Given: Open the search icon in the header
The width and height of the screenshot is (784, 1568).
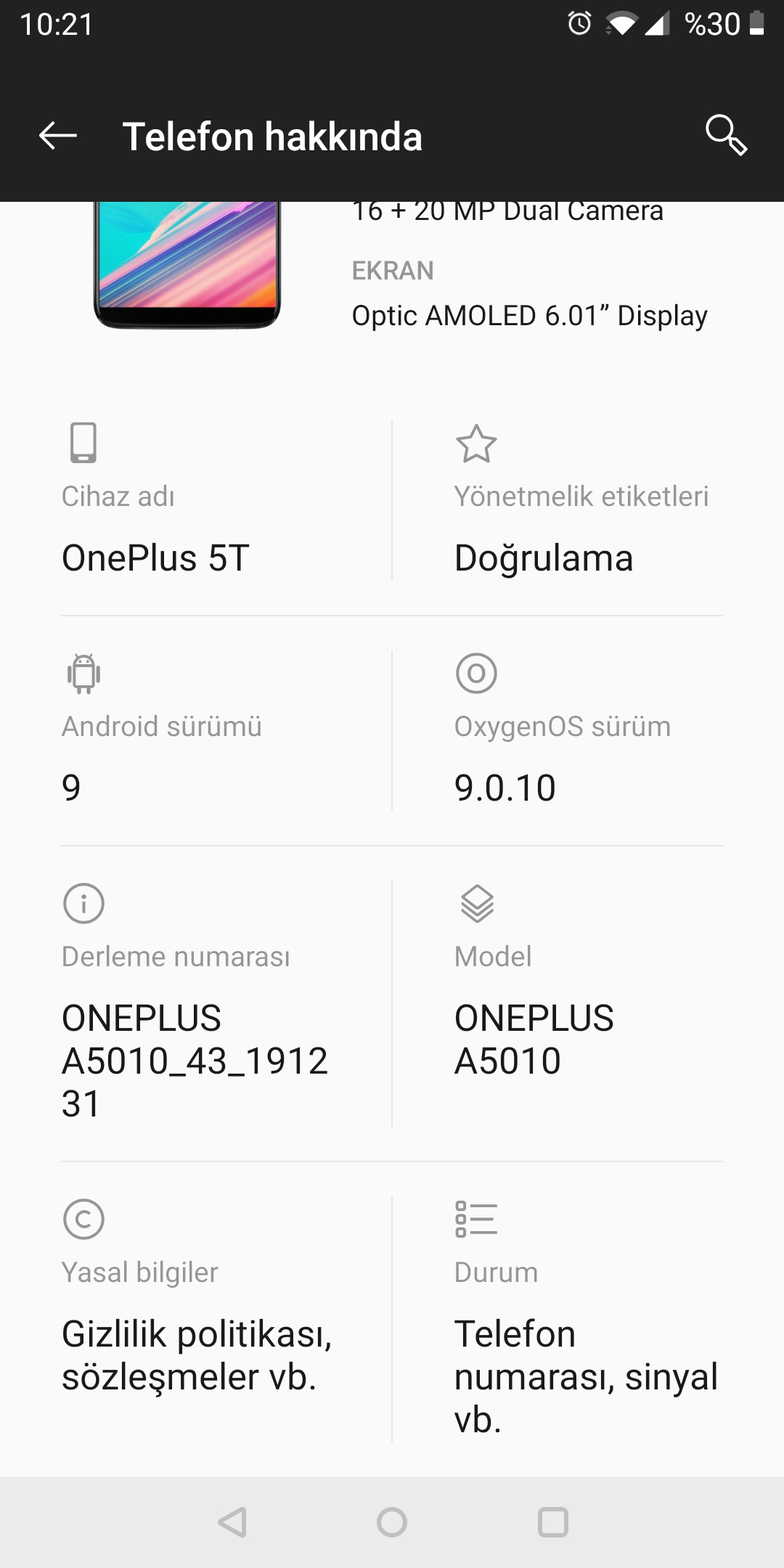Looking at the screenshot, I should pos(726,135).
